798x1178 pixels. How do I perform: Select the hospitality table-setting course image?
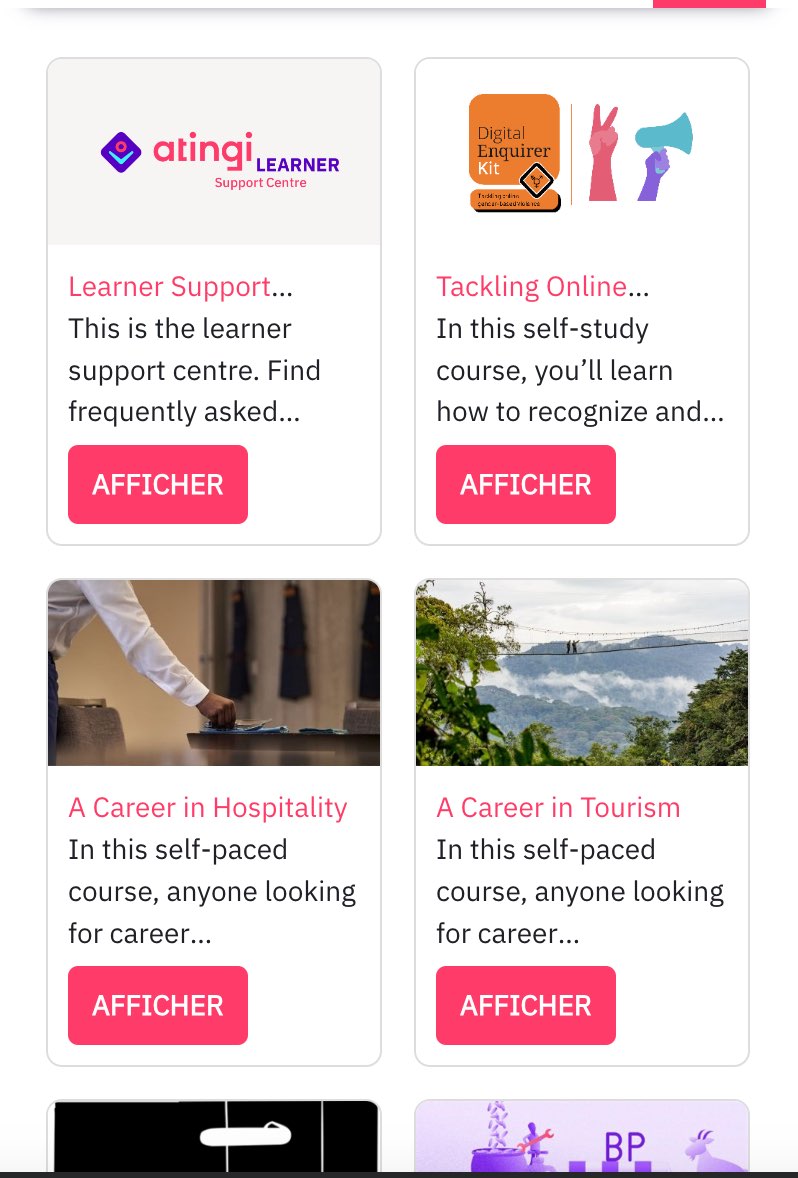pyautogui.click(x=214, y=673)
